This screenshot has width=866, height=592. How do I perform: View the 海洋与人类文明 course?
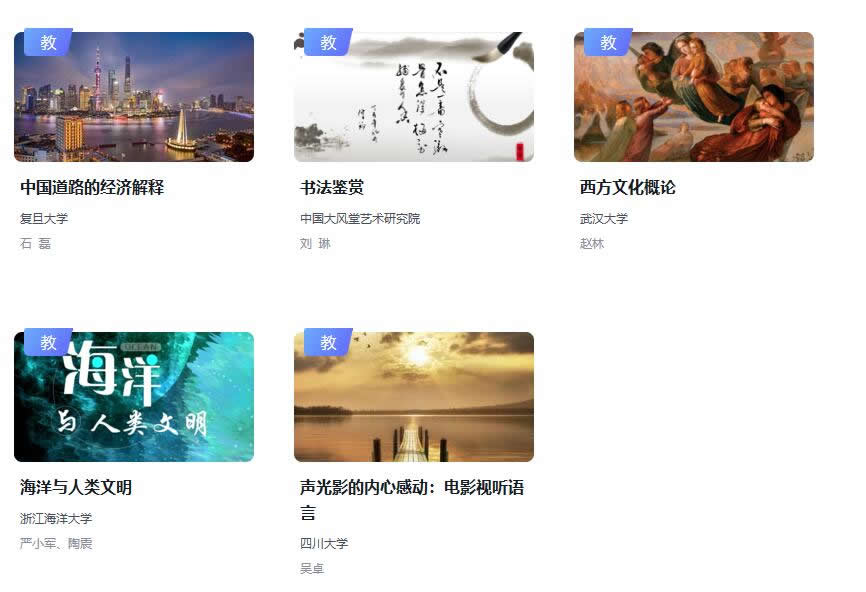coord(133,398)
